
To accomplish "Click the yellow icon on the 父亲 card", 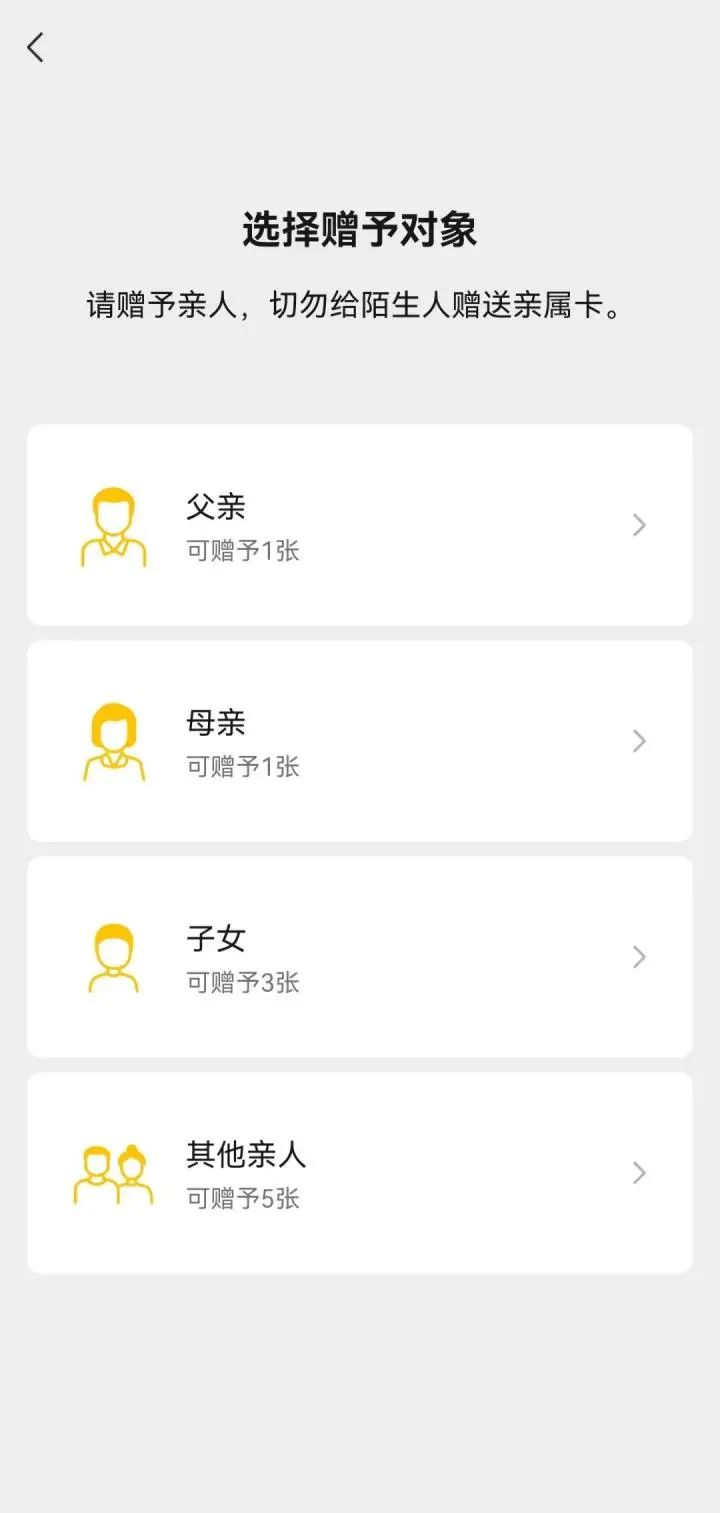I will click(x=113, y=527).
